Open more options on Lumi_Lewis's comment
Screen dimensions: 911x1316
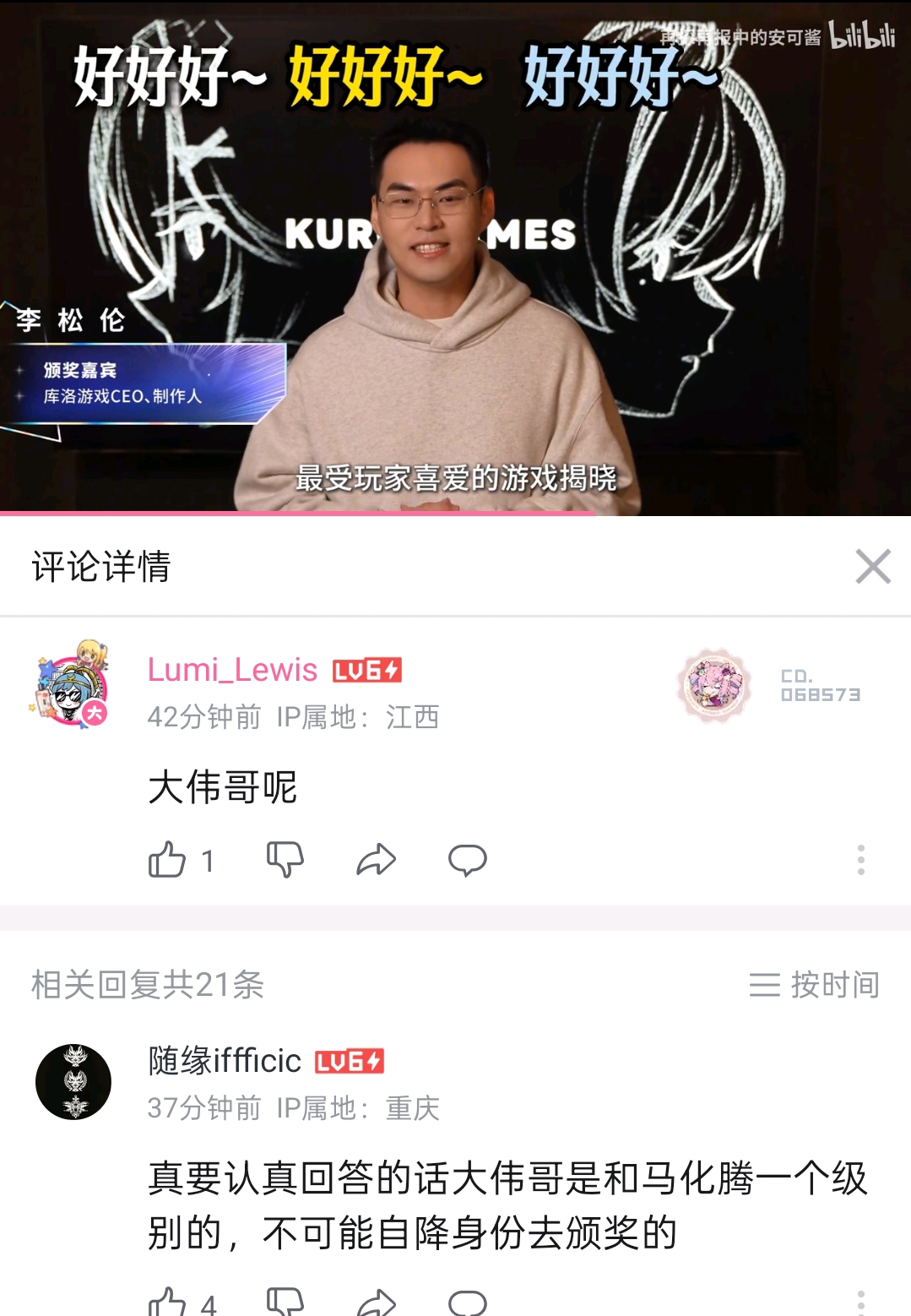tap(860, 860)
